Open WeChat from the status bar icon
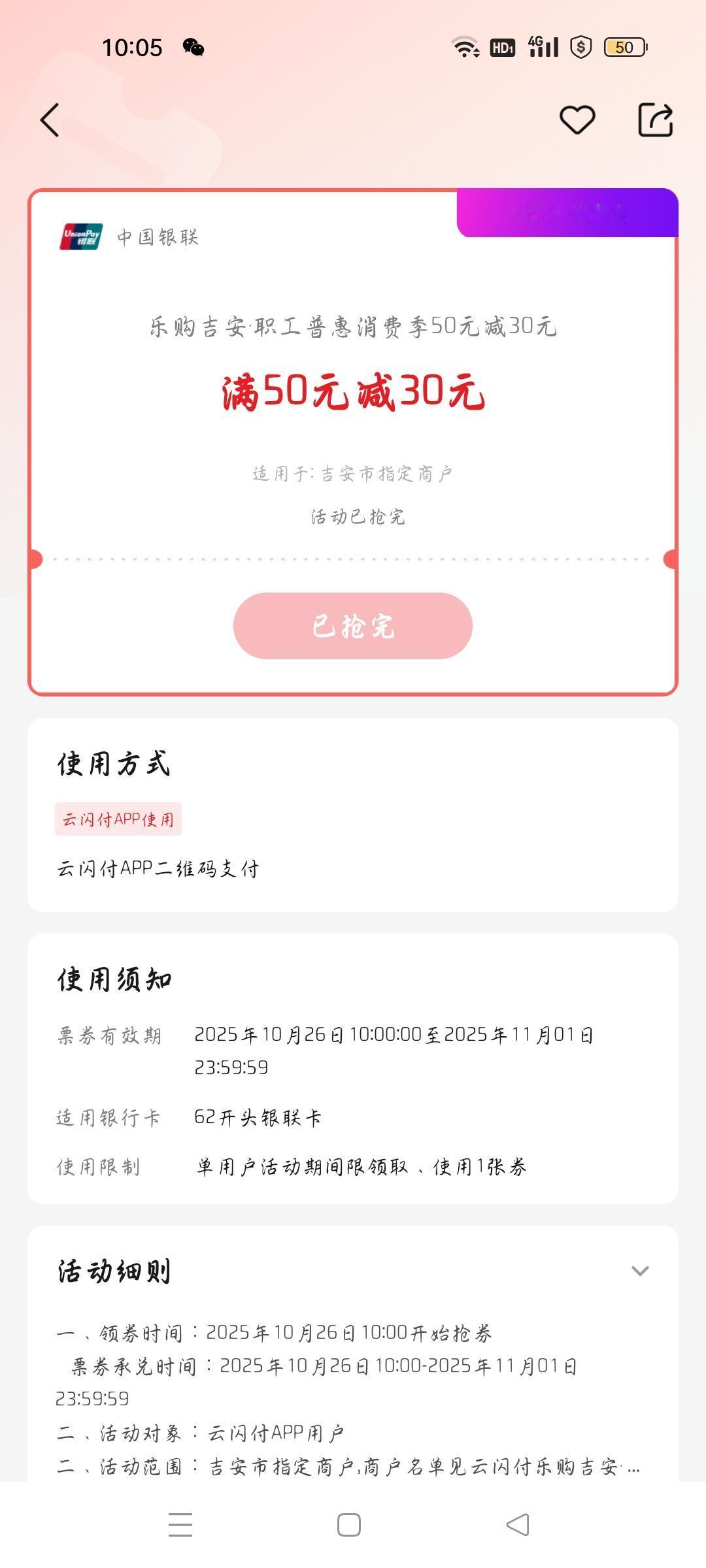Viewport: 706px width, 1568px height. [x=193, y=48]
